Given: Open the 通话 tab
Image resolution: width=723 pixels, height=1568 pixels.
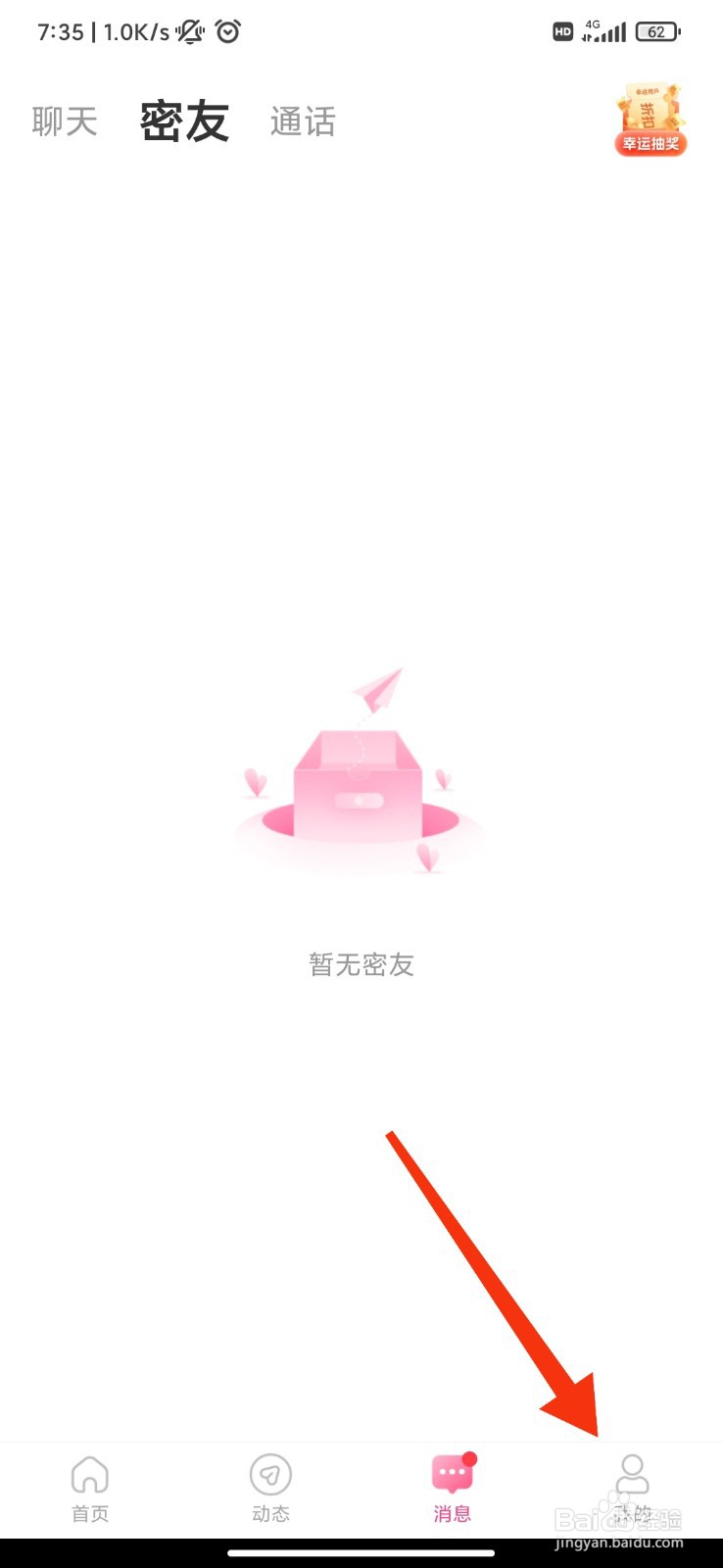Looking at the screenshot, I should click(302, 122).
